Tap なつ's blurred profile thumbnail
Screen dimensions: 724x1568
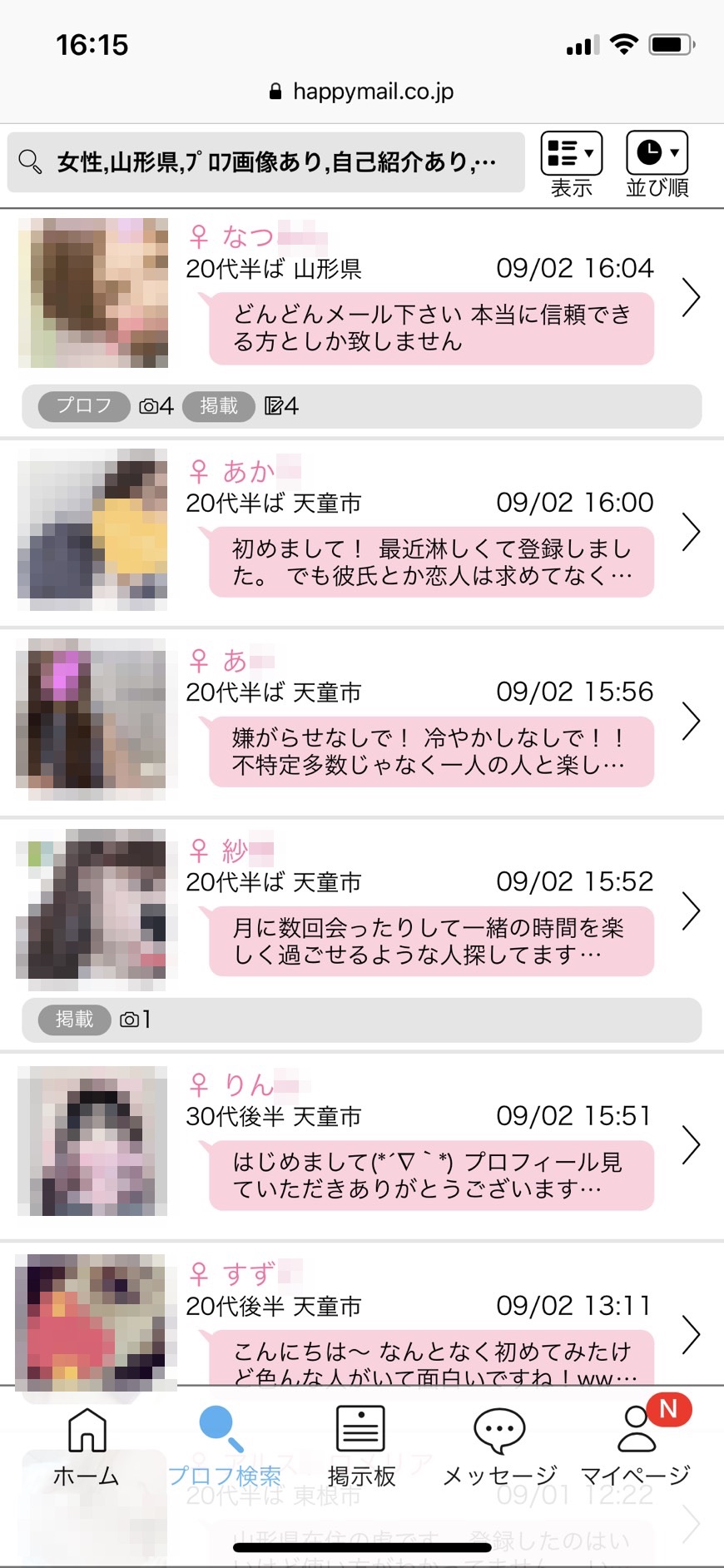pos(92,293)
